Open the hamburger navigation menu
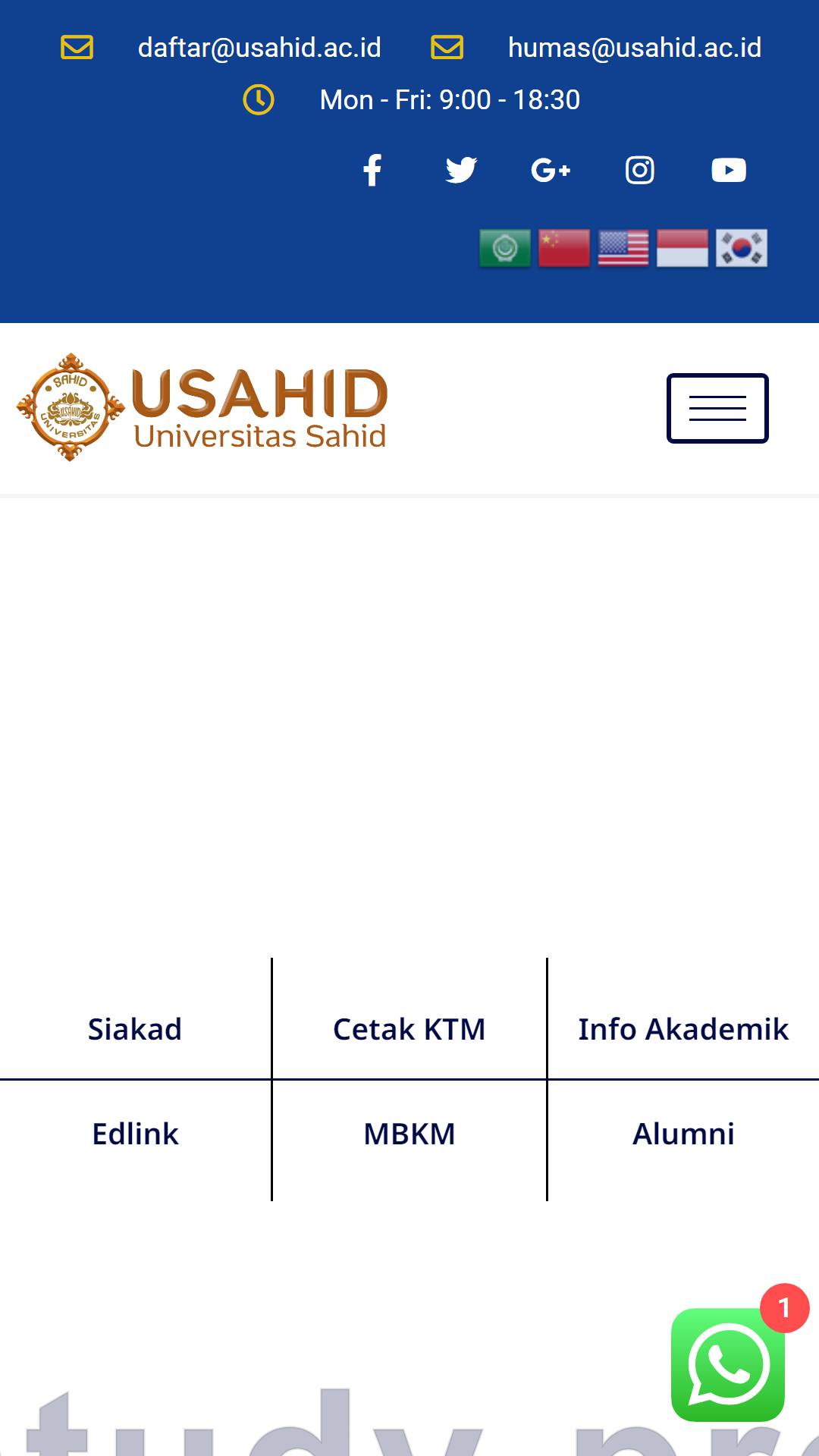 point(717,408)
